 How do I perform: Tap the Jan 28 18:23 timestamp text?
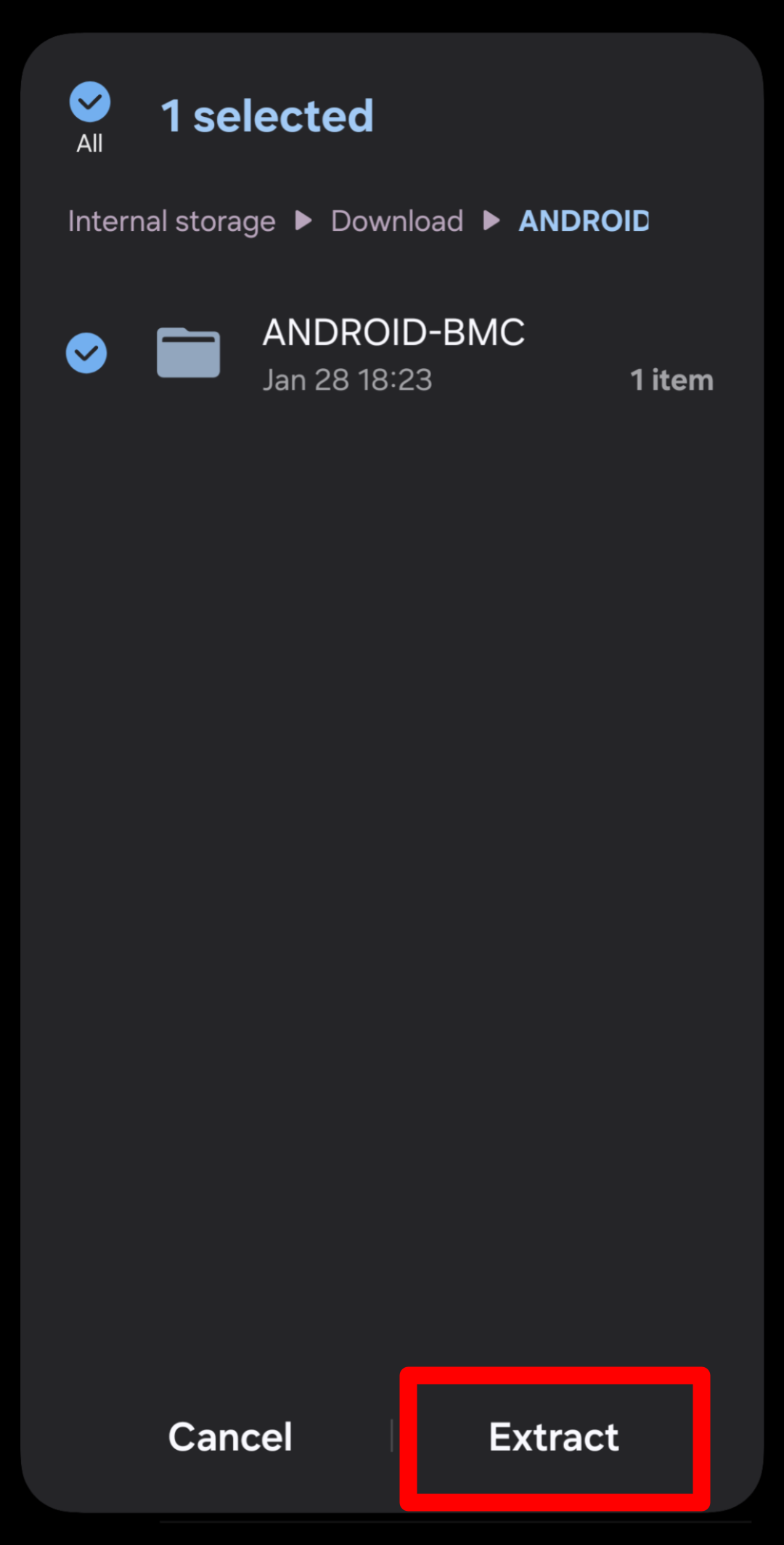coord(347,379)
